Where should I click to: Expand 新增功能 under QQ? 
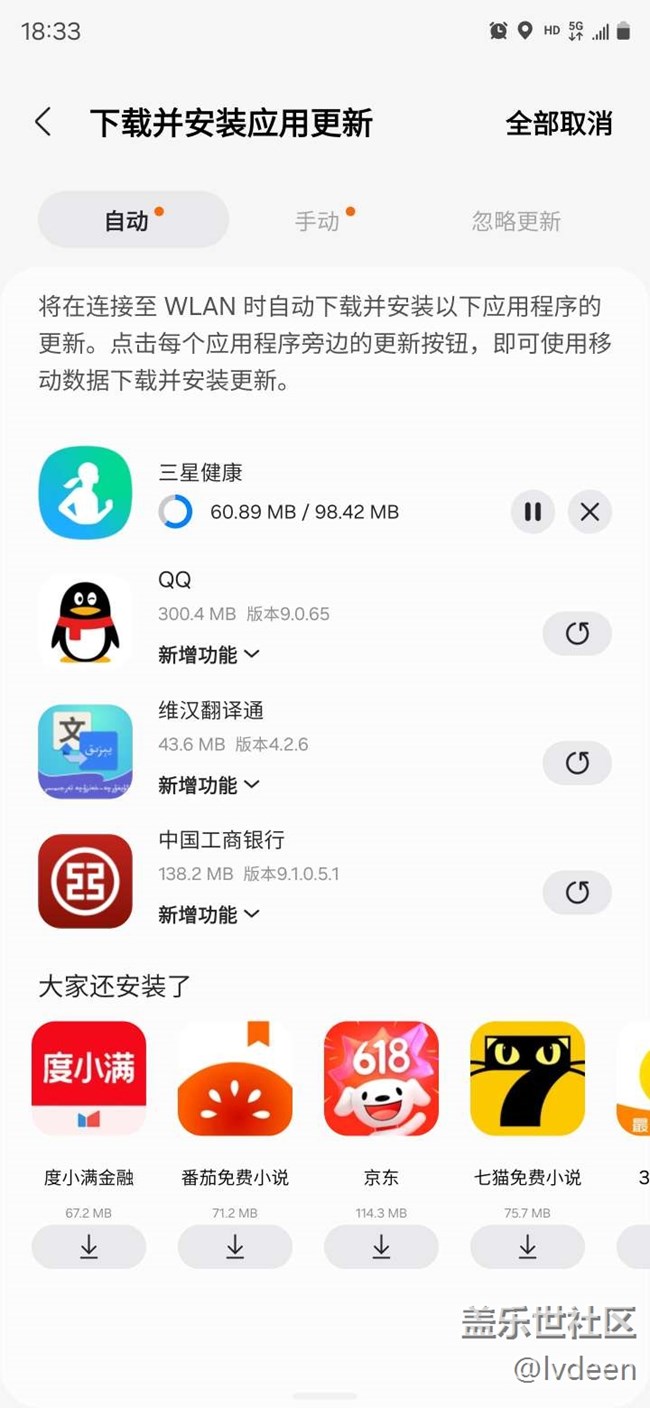[x=209, y=655]
